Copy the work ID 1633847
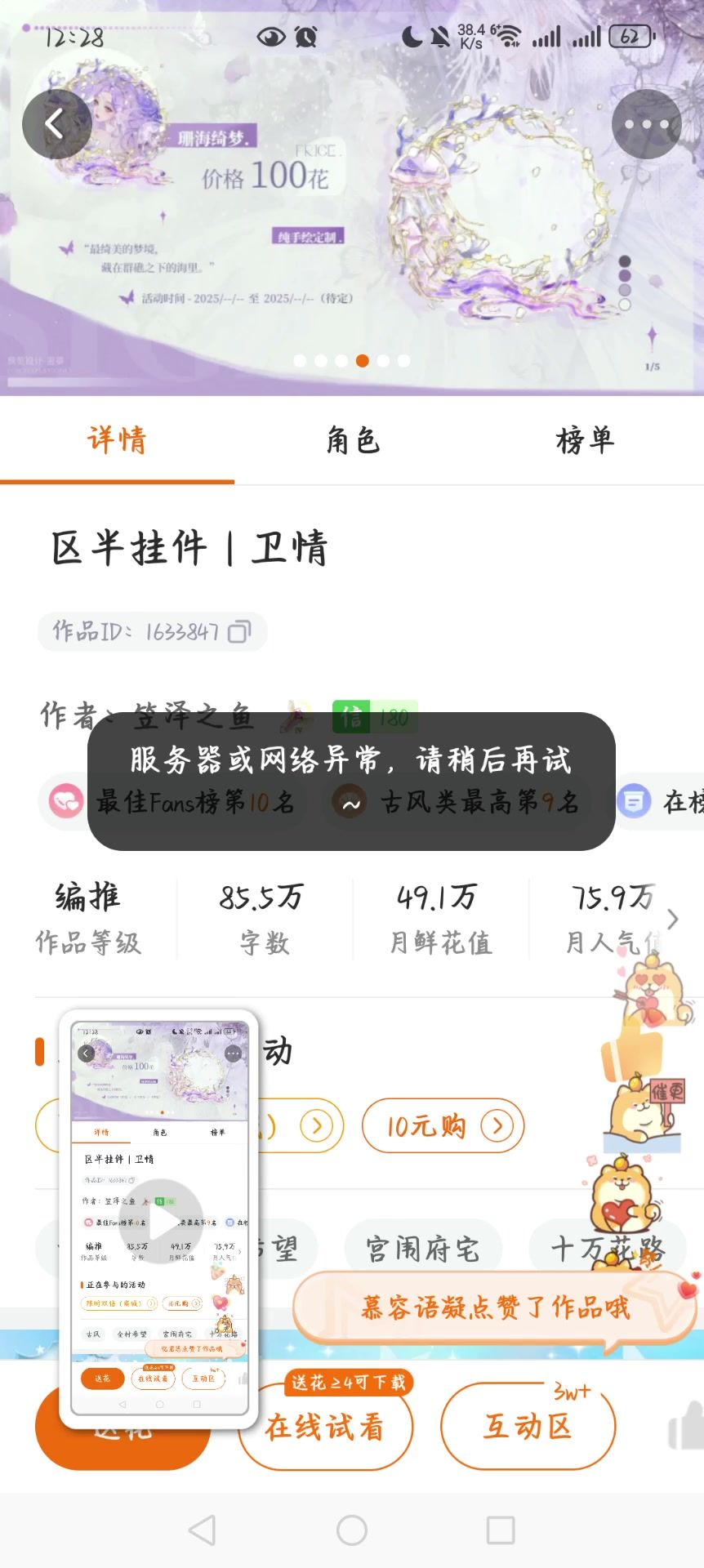The height and width of the screenshot is (1568, 704). coord(238,632)
